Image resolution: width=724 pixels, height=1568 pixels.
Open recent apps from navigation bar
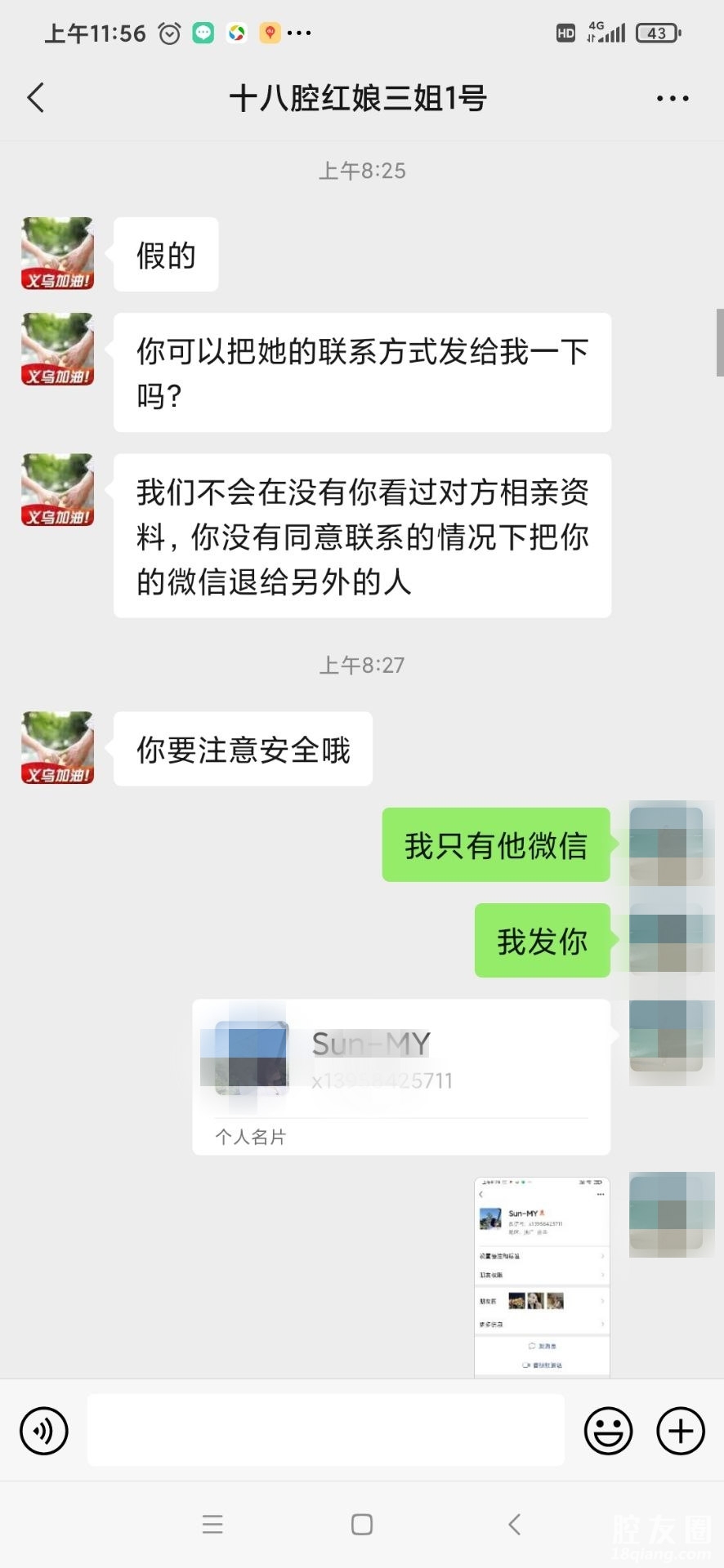point(212,1524)
